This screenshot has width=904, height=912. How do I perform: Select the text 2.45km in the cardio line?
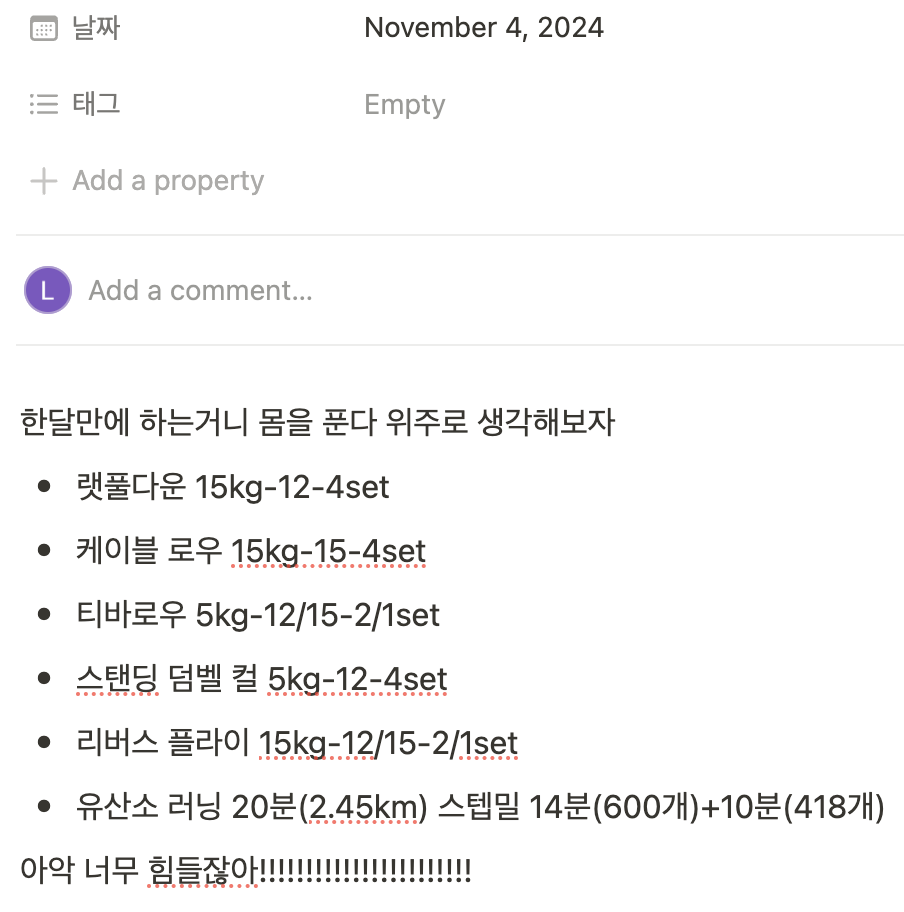pyautogui.click(x=362, y=807)
